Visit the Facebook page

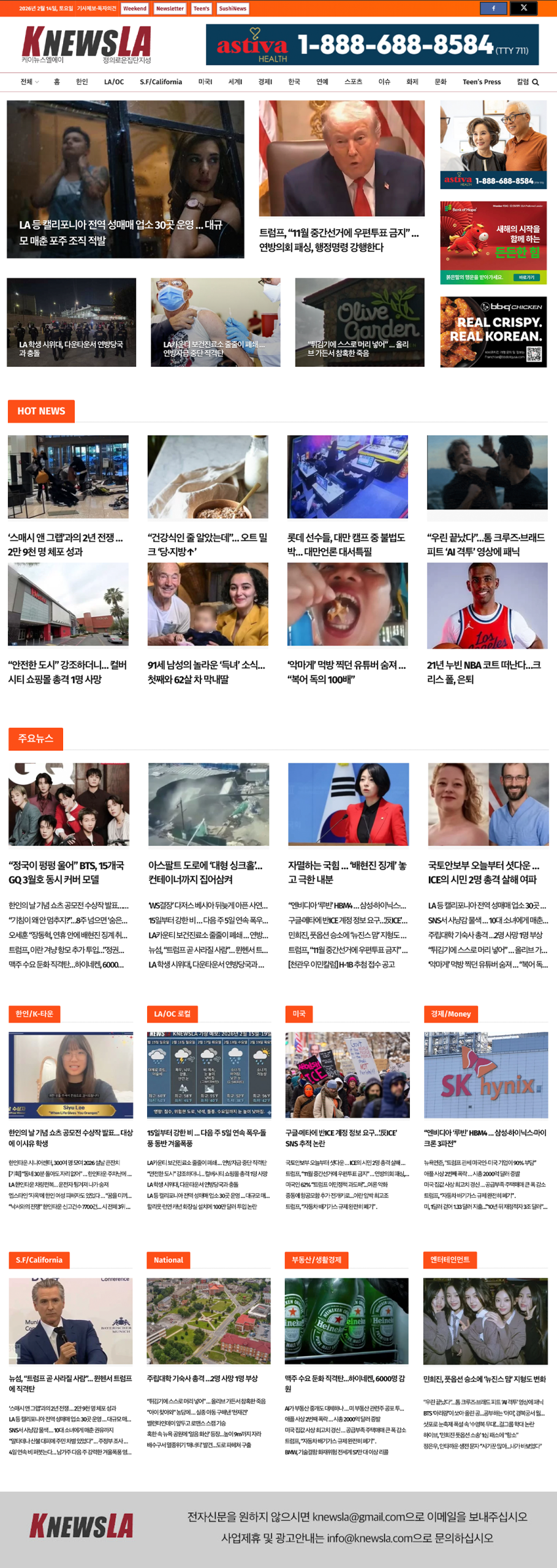pyautogui.click(x=493, y=8)
